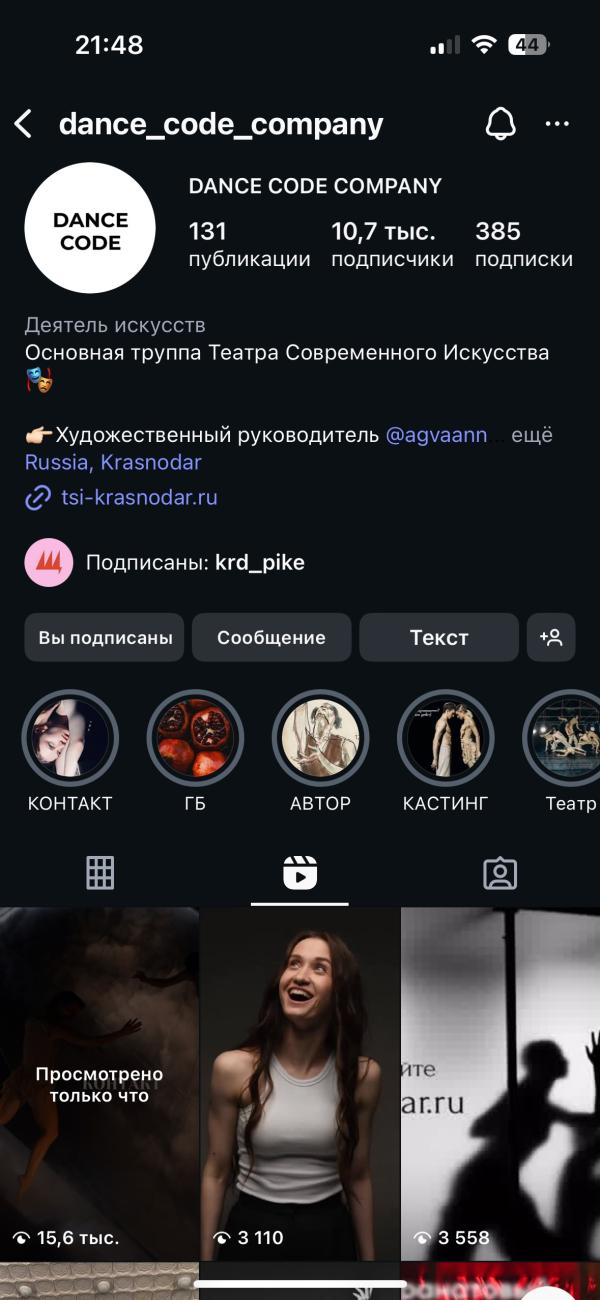Open the @agvaann mention link
Viewport: 600px width, 1300px height.
coord(436,435)
